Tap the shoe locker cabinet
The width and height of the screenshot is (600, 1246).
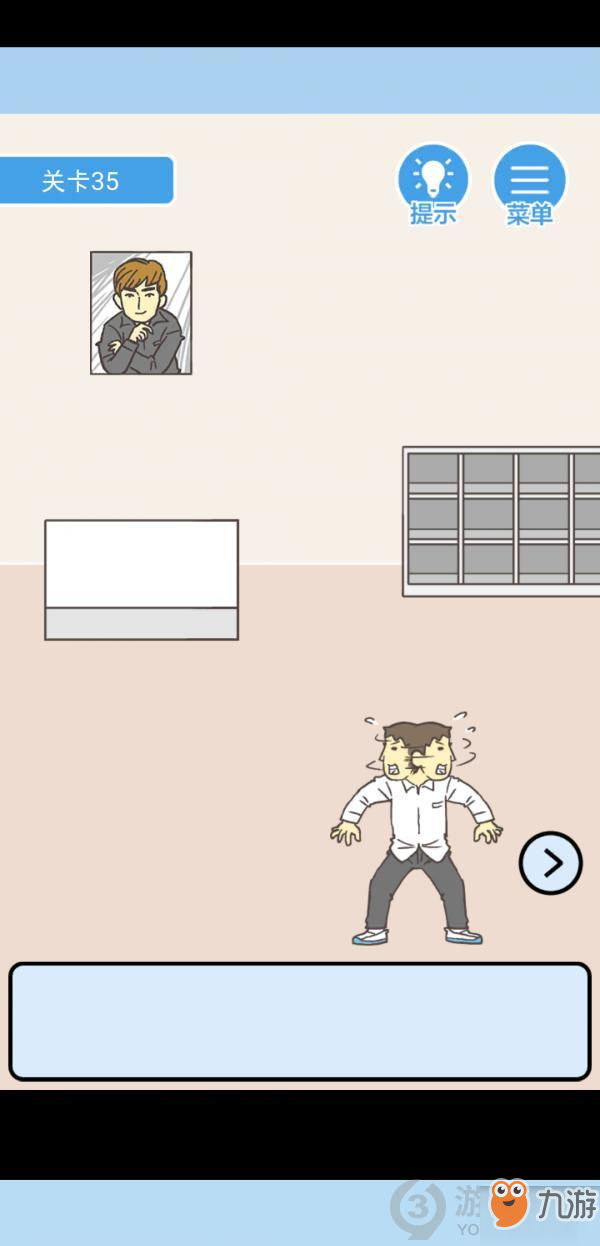coord(502,521)
